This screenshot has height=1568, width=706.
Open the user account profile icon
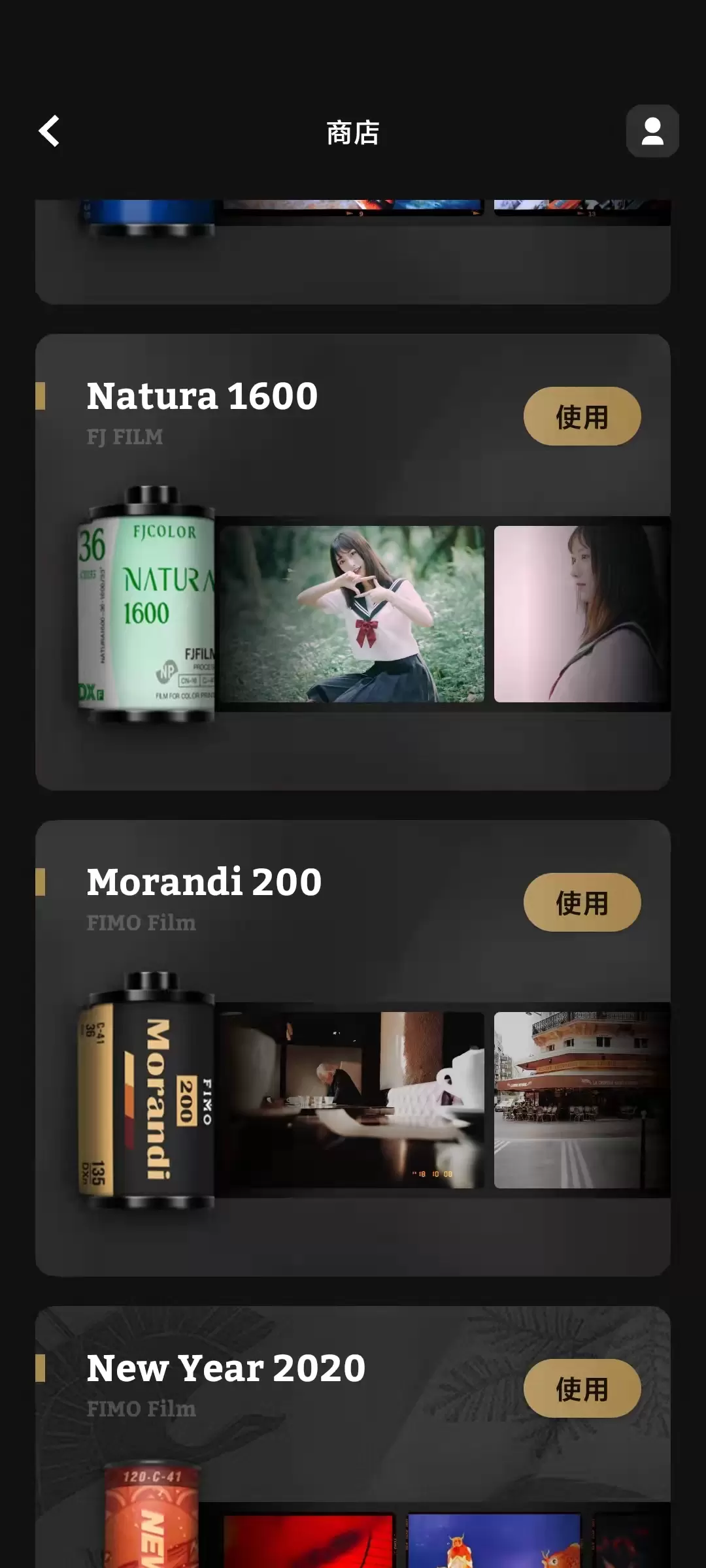652,131
